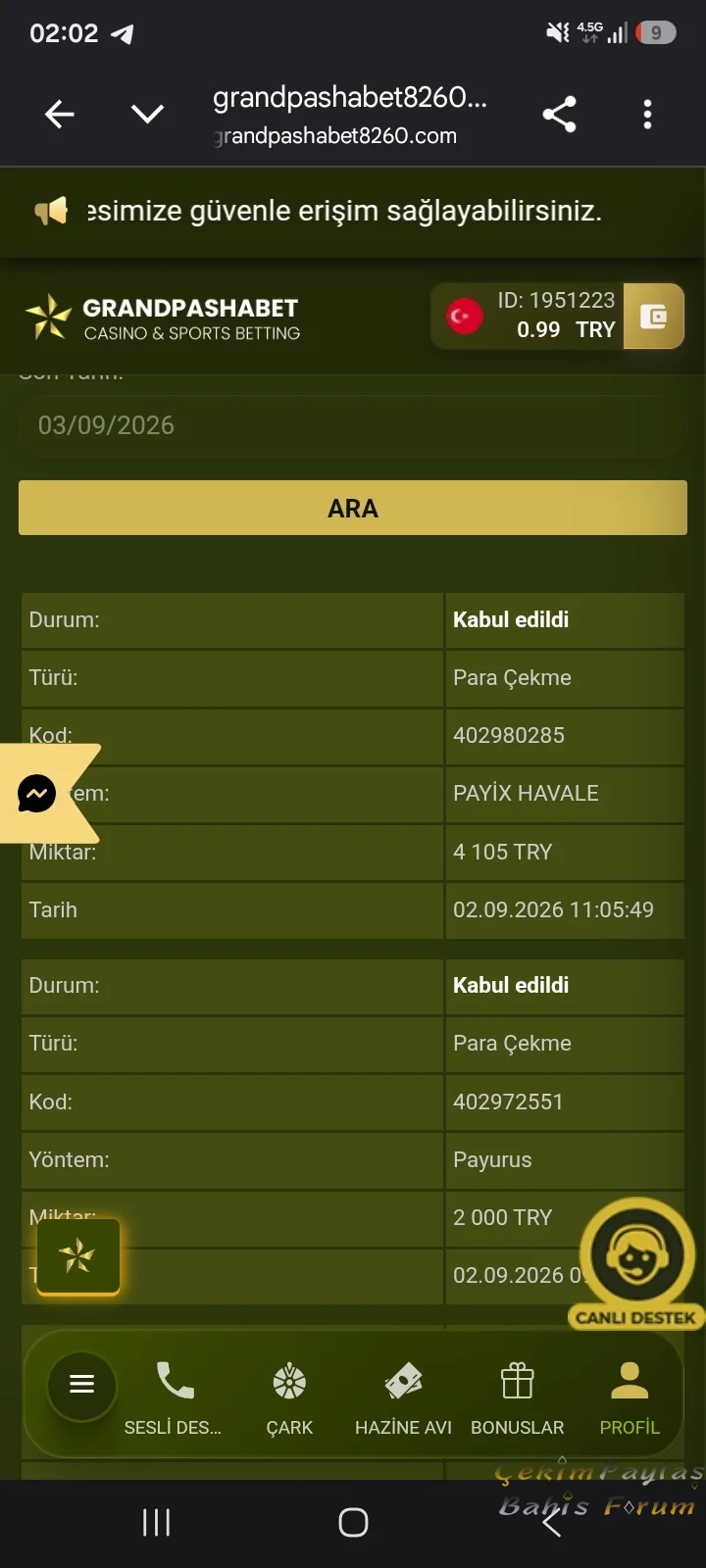Switch to the Bonuslar tab

pyautogui.click(x=518, y=1398)
